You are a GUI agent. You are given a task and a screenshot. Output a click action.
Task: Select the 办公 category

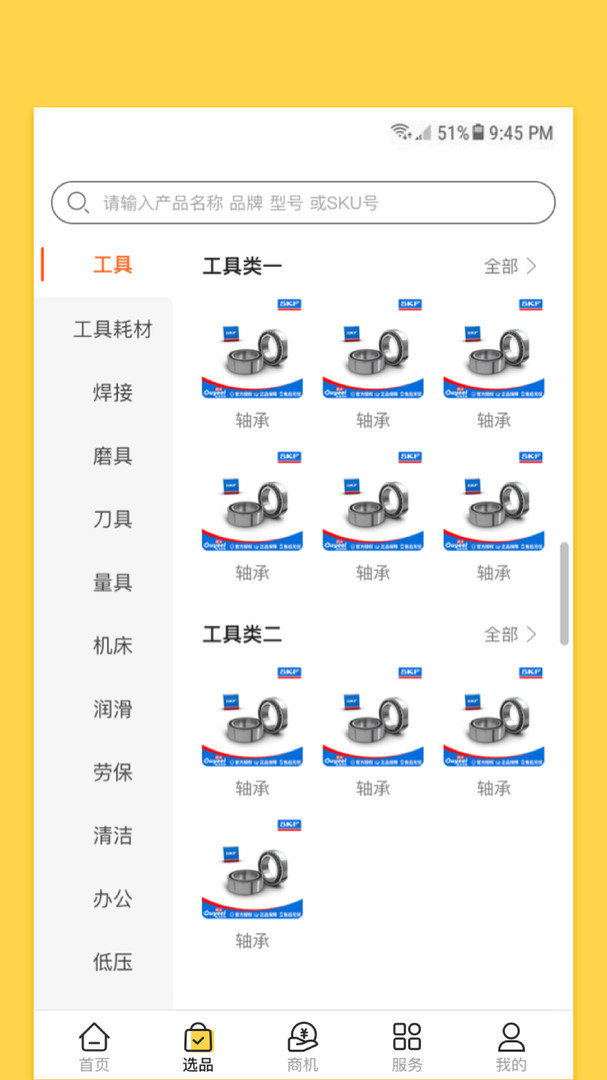click(x=112, y=899)
